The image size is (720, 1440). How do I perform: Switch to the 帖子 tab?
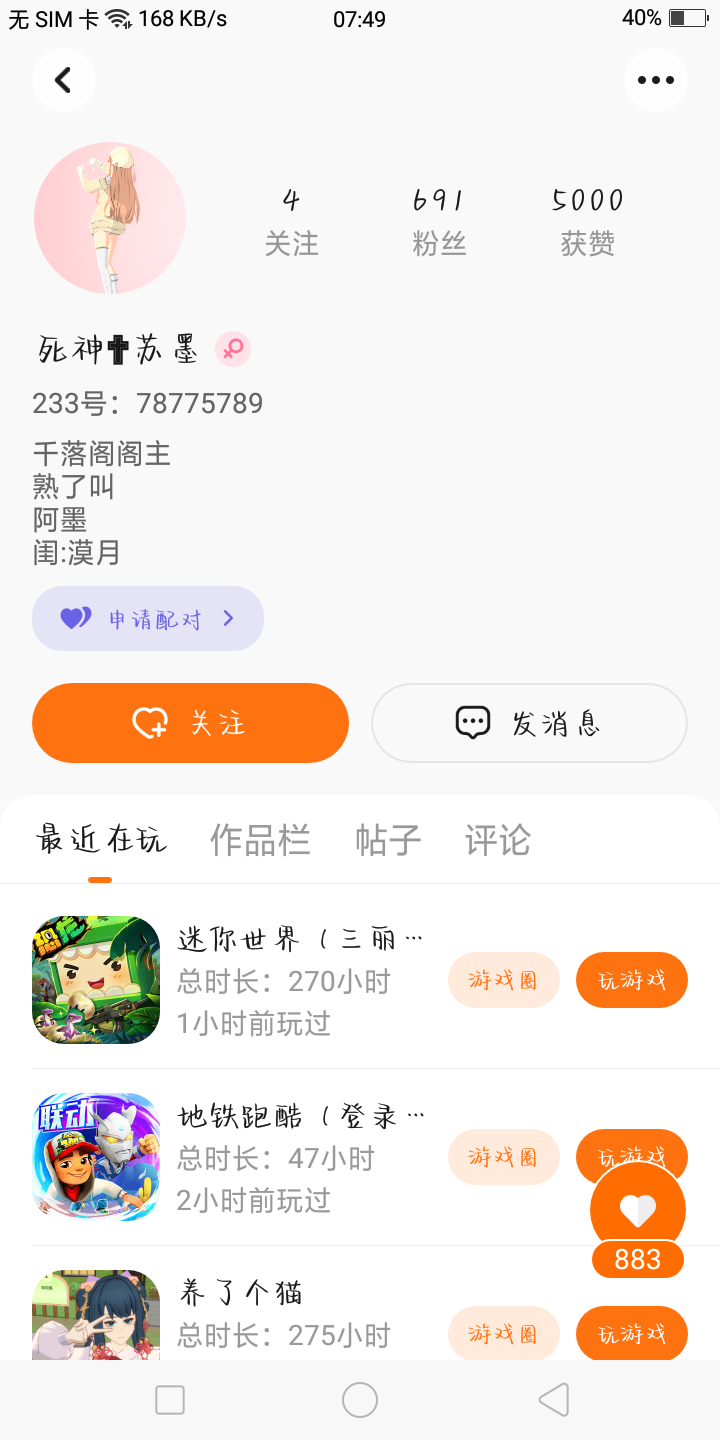pyautogui.click(x=388, y=840)
